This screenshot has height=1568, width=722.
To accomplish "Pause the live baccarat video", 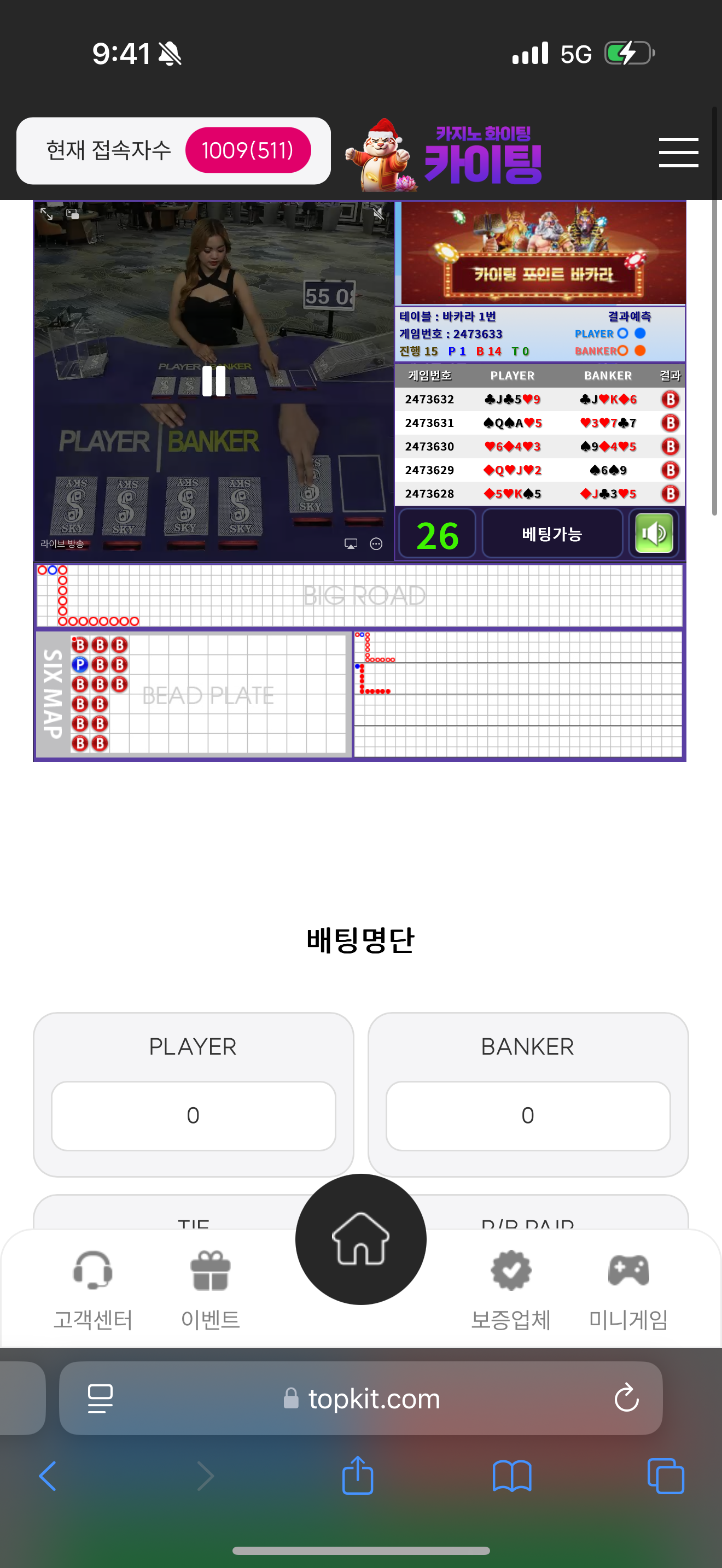I will 214,381.
